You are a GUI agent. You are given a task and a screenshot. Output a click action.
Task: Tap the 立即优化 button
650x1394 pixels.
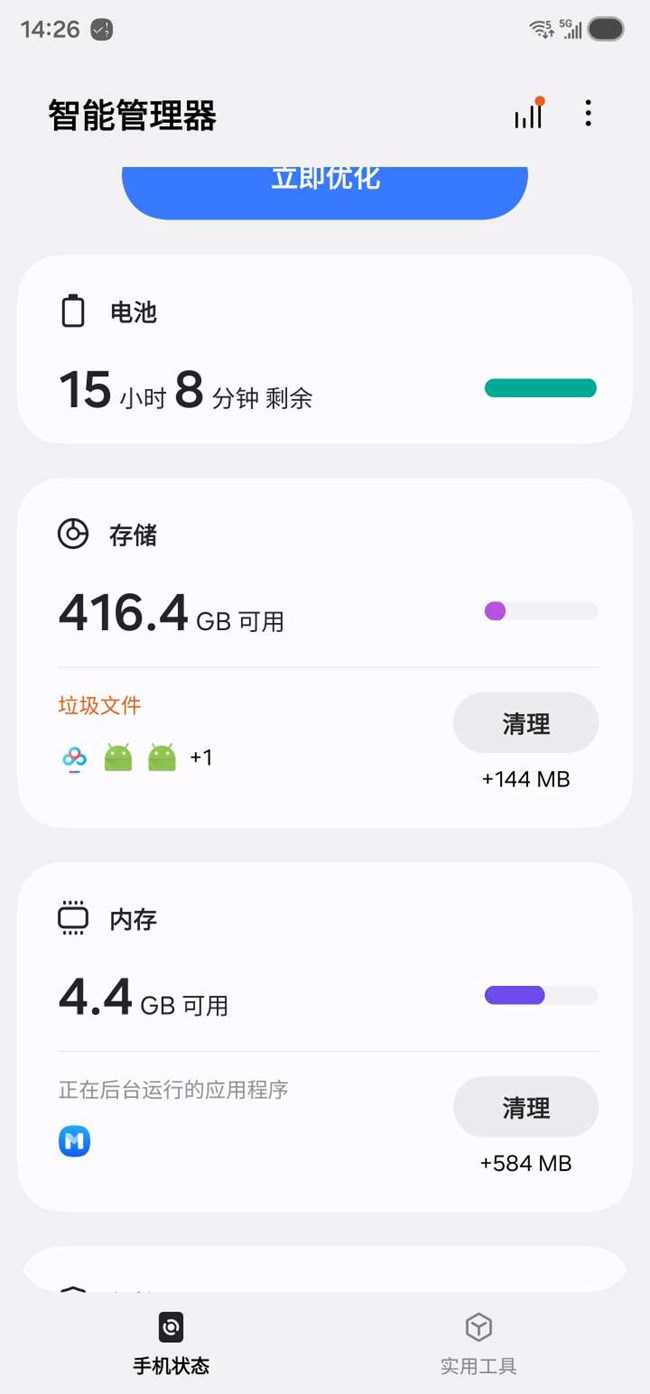pyautogui.click(x=325, y=190)
